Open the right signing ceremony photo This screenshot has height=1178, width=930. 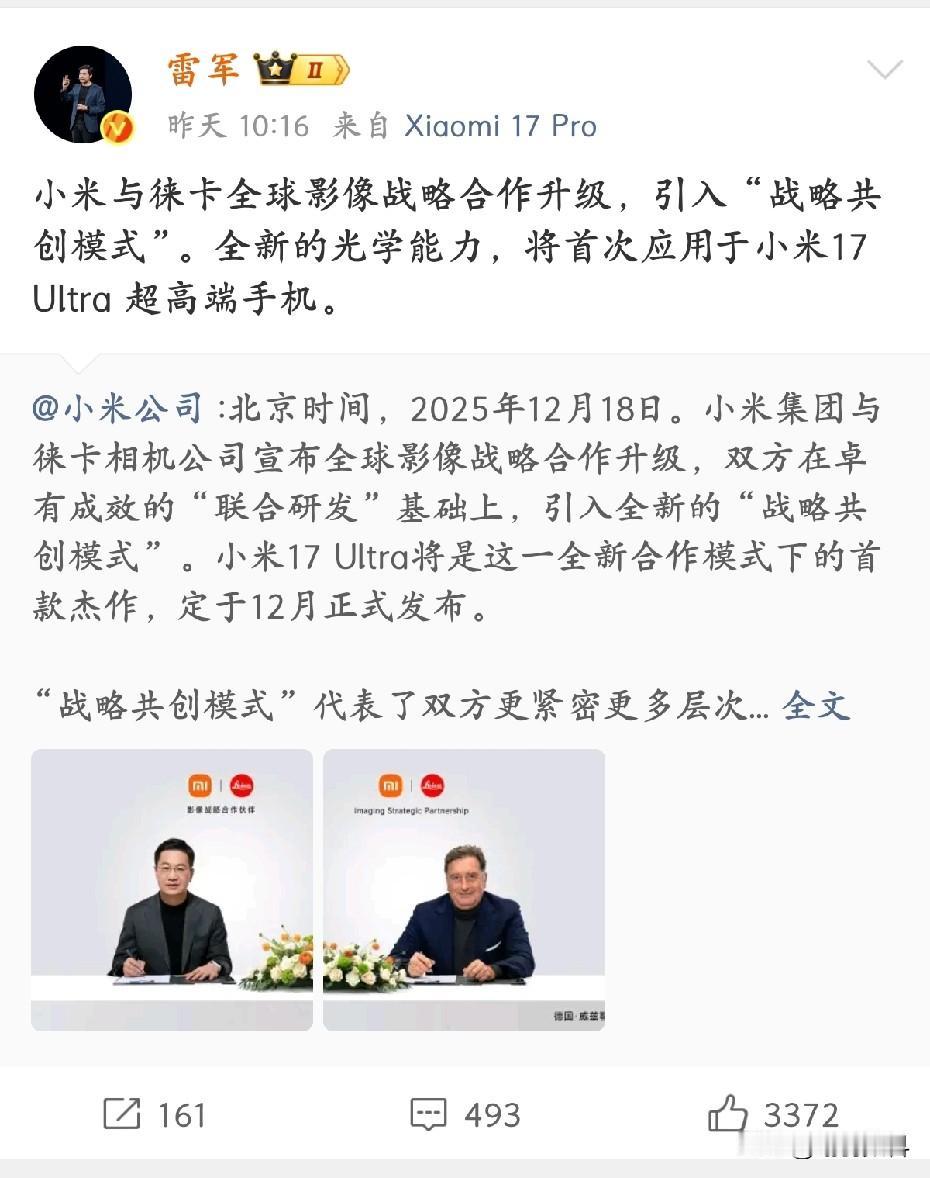(x=463, y=888)
